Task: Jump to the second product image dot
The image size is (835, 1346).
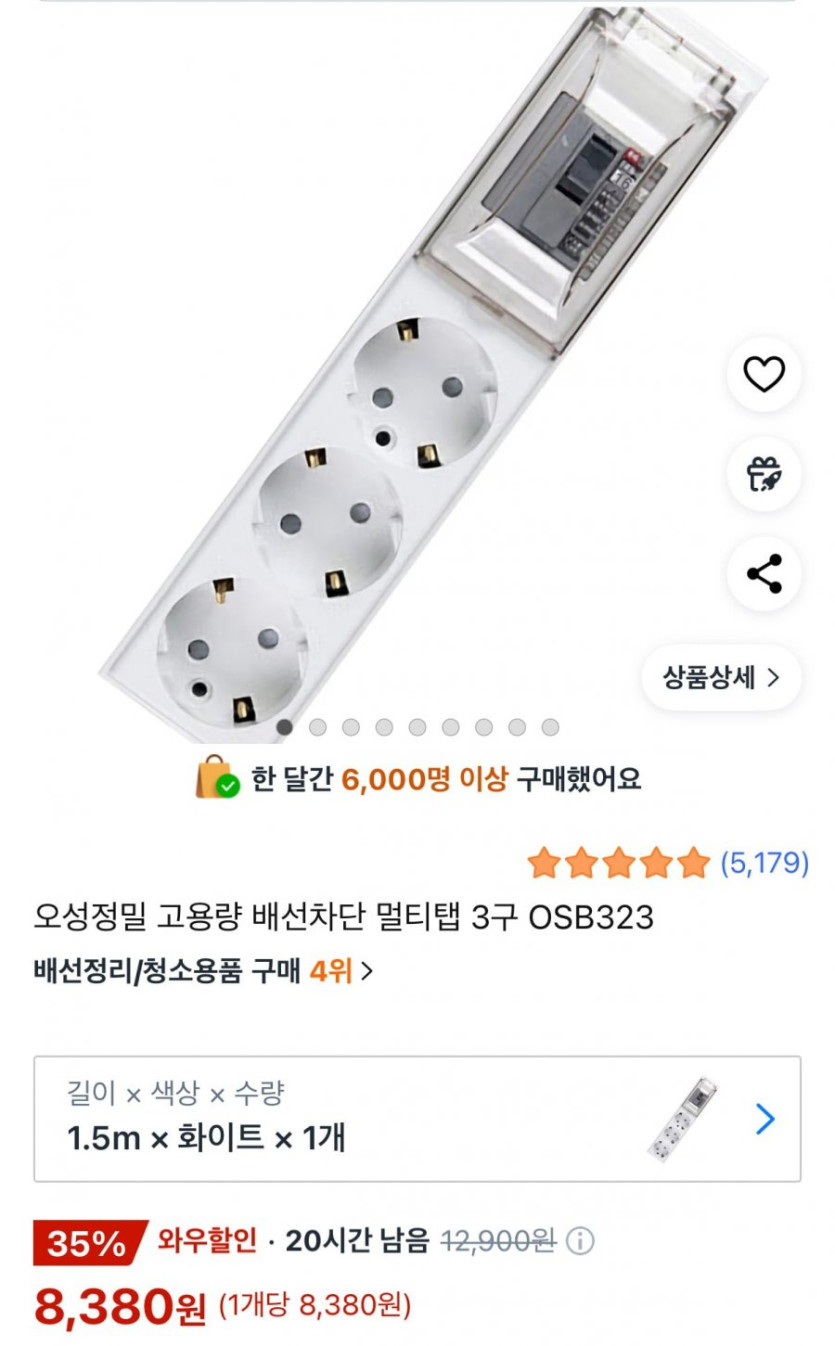Action: click(x=318, y=727)
